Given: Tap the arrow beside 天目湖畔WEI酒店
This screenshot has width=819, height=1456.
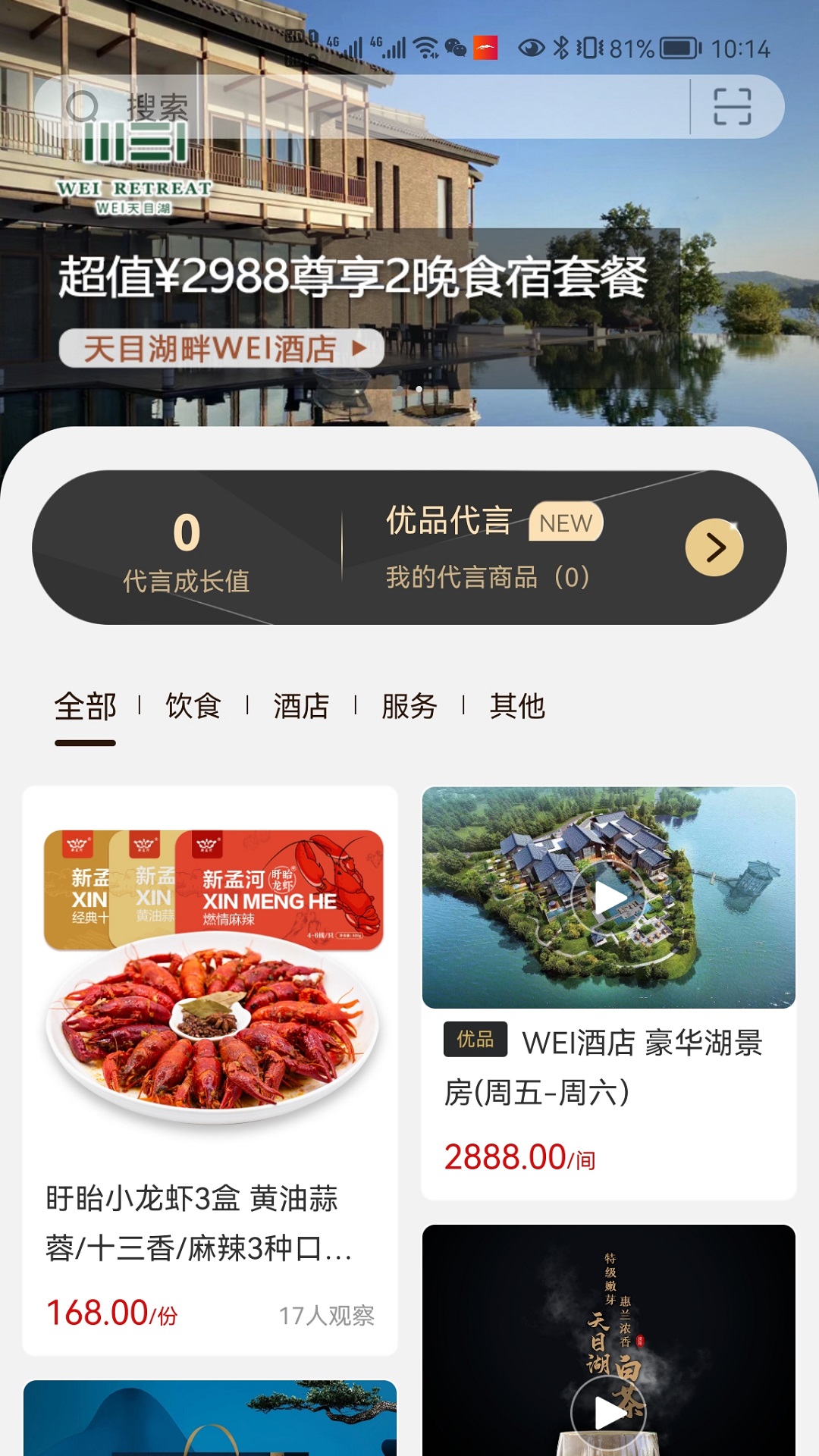Looking at the screenshot, I should [359, 349].
